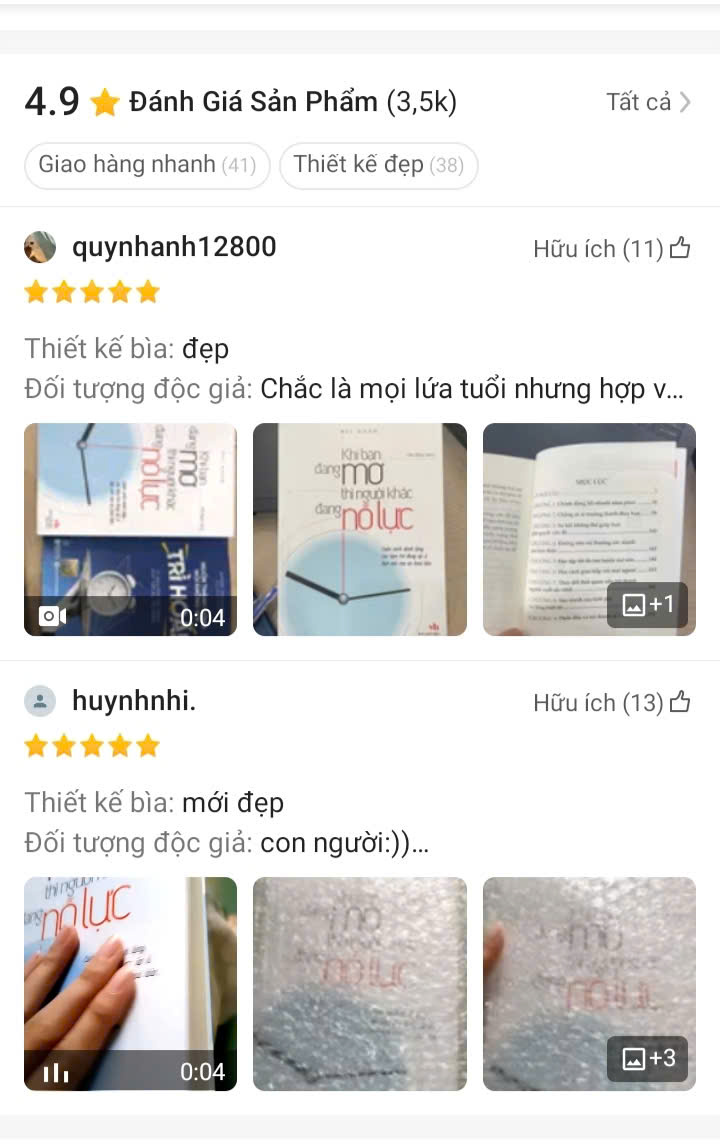Viewport: 720px width, 1144px height.
Task: Select the Thiết kế đẹp filter chip
Action: tap(378, 165)
